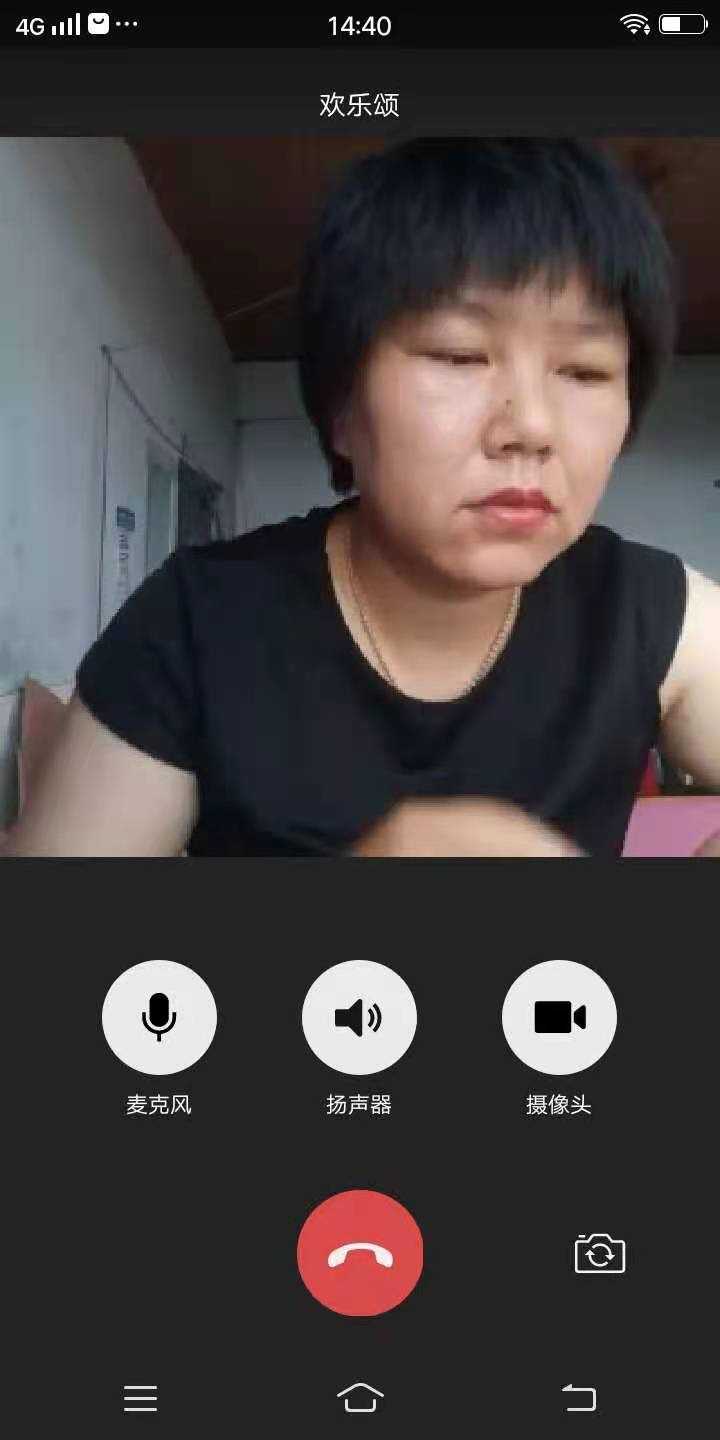
Task: Flip between front and rear camera
Action: tap(600, 1253)
